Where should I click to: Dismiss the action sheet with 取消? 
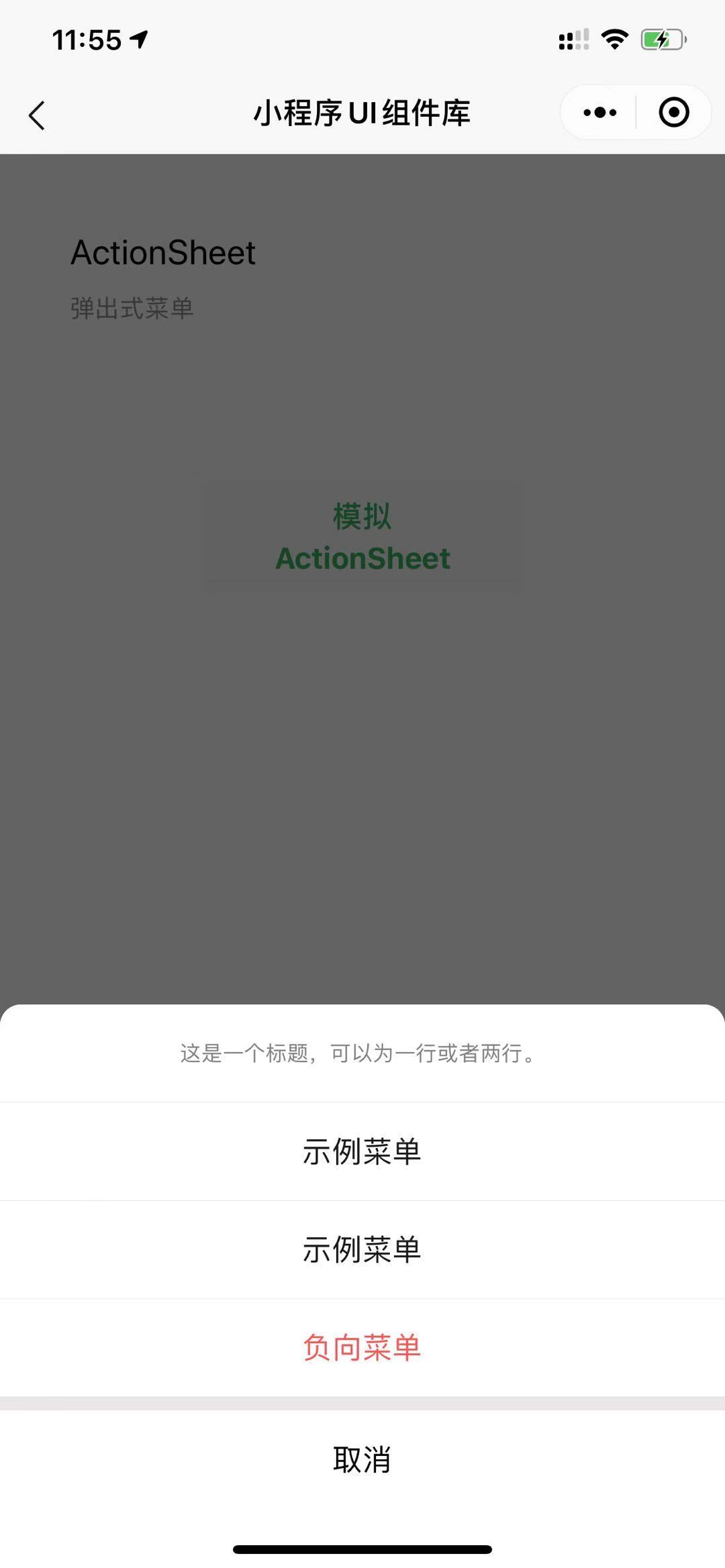(362, 1460)
